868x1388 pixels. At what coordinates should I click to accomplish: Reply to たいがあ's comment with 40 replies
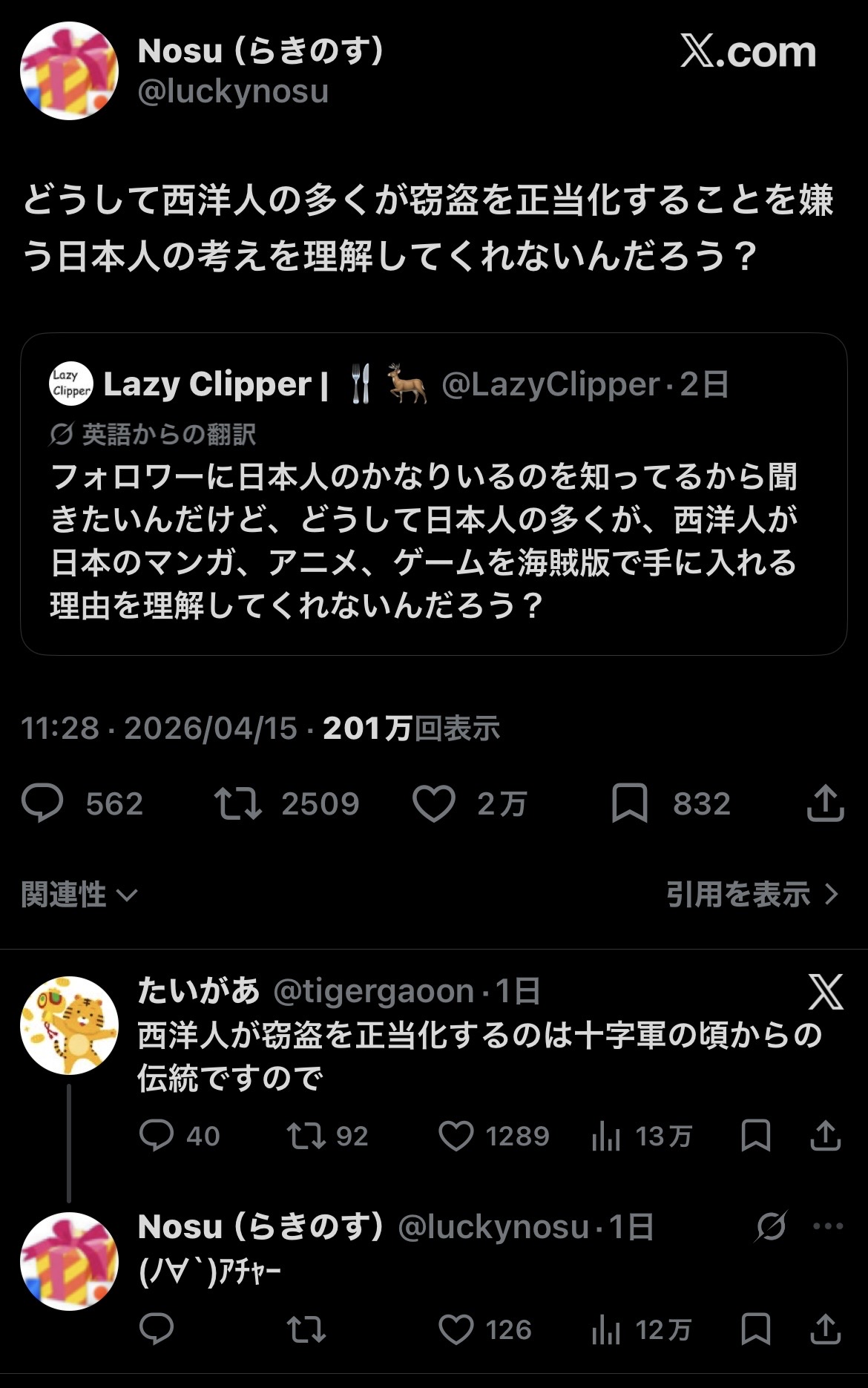coord(157,1136)
